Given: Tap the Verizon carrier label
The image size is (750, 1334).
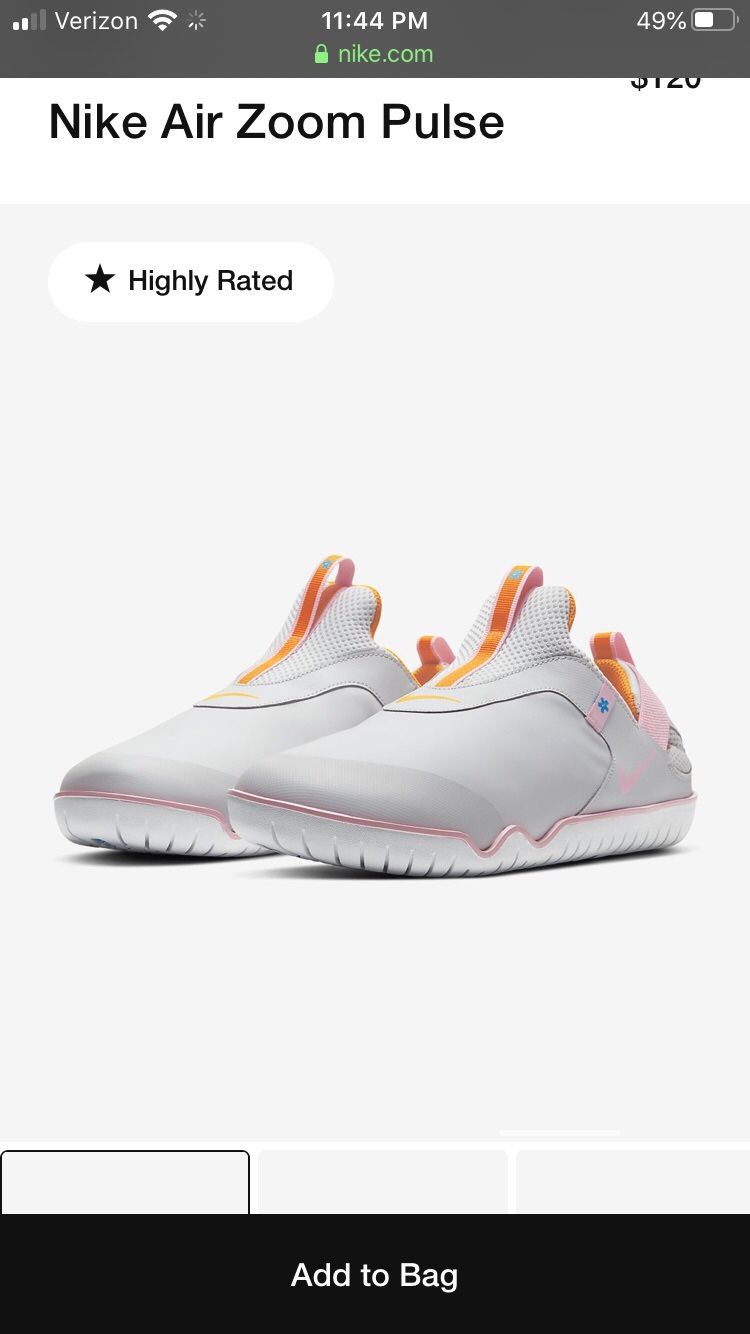Looking at the screenshot, I should click(97, 20).
